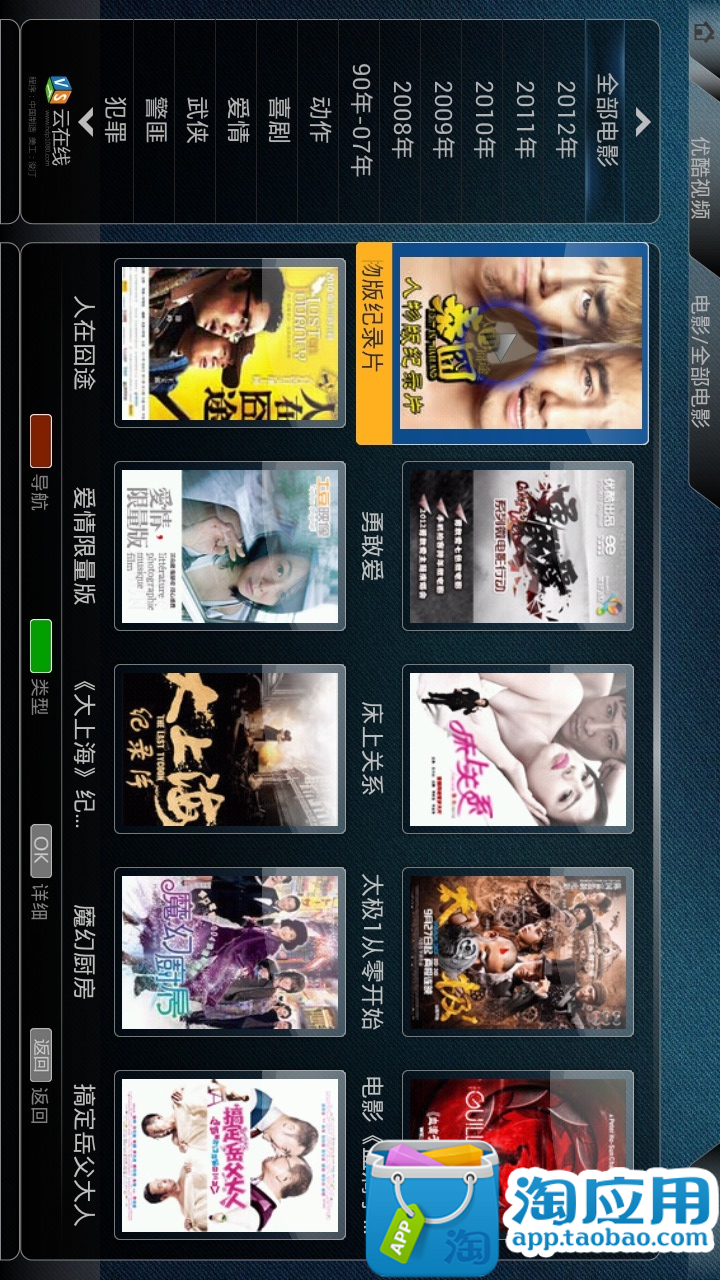The width and height of the screenshot is (720, 1280).
Task: Open the 魔幻厨房 poster
Action: coord(230,951)
